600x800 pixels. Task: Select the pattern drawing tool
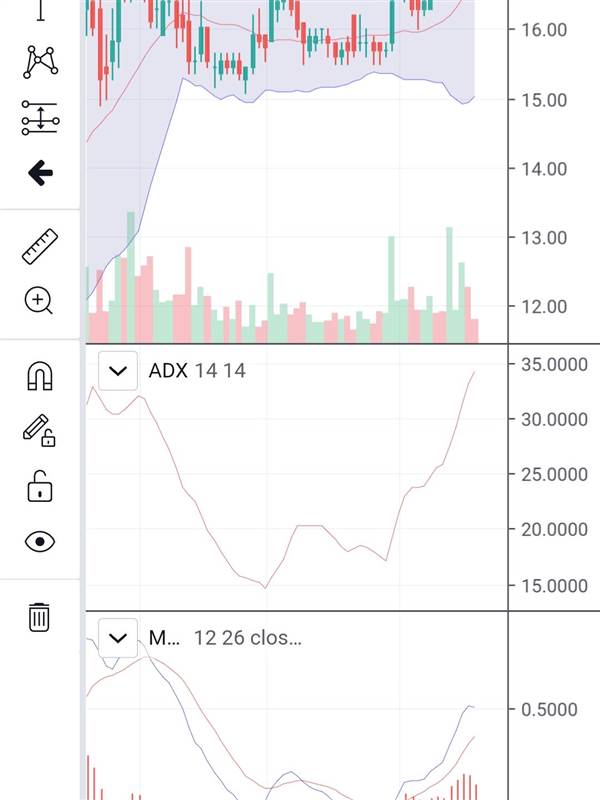click(40, 63)
